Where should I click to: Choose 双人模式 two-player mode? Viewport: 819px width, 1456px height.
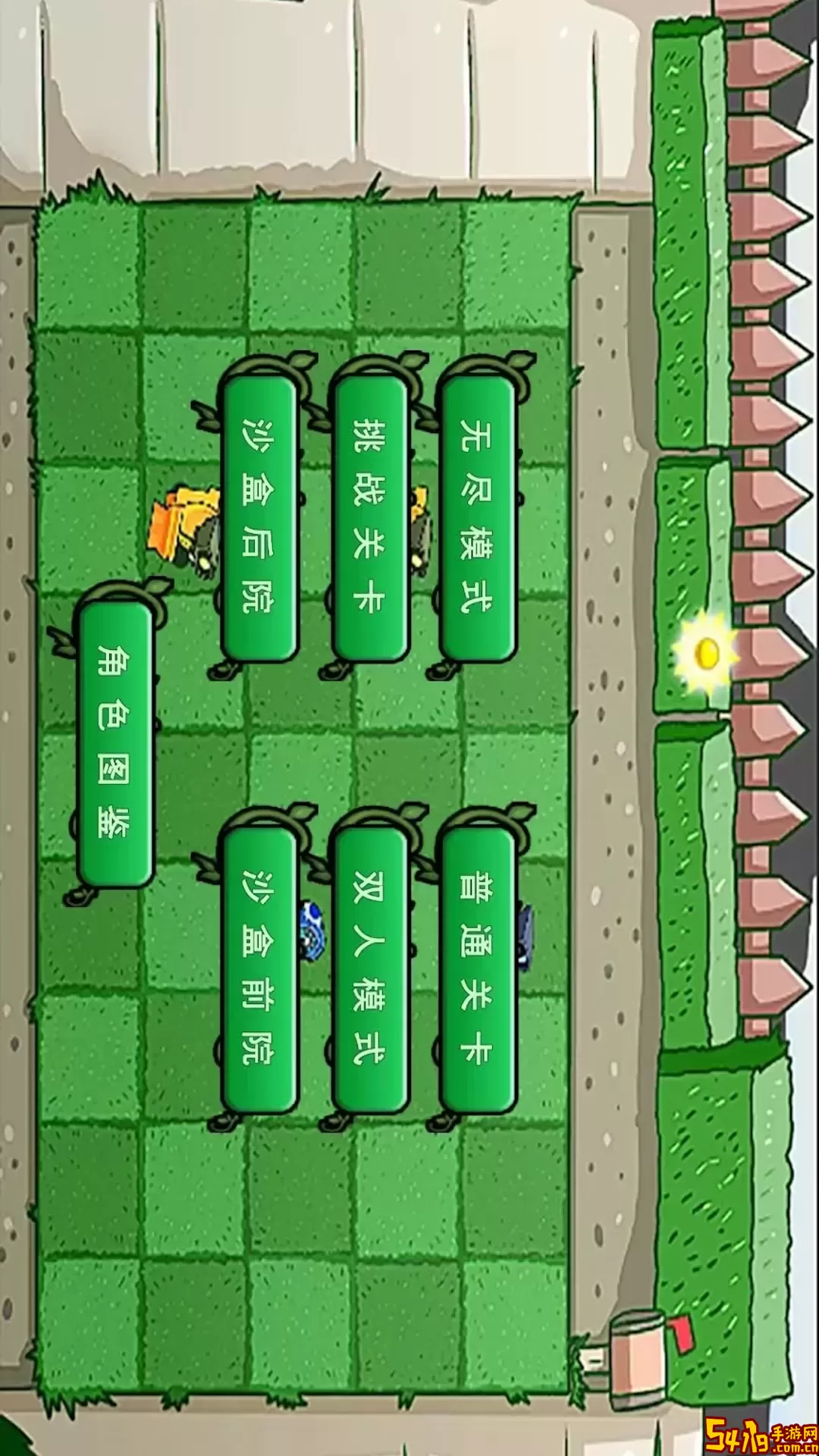tap(369, 969)
